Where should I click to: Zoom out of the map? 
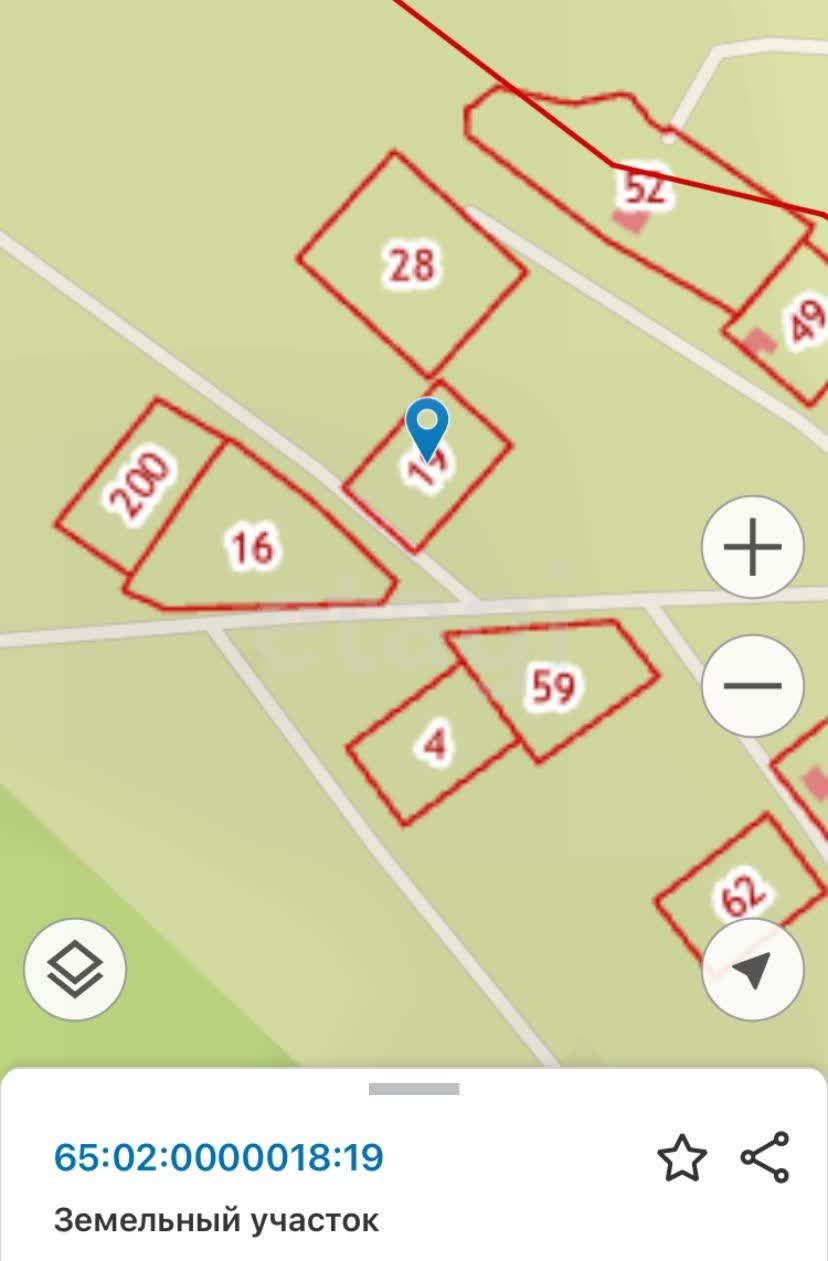click(752, 686)
